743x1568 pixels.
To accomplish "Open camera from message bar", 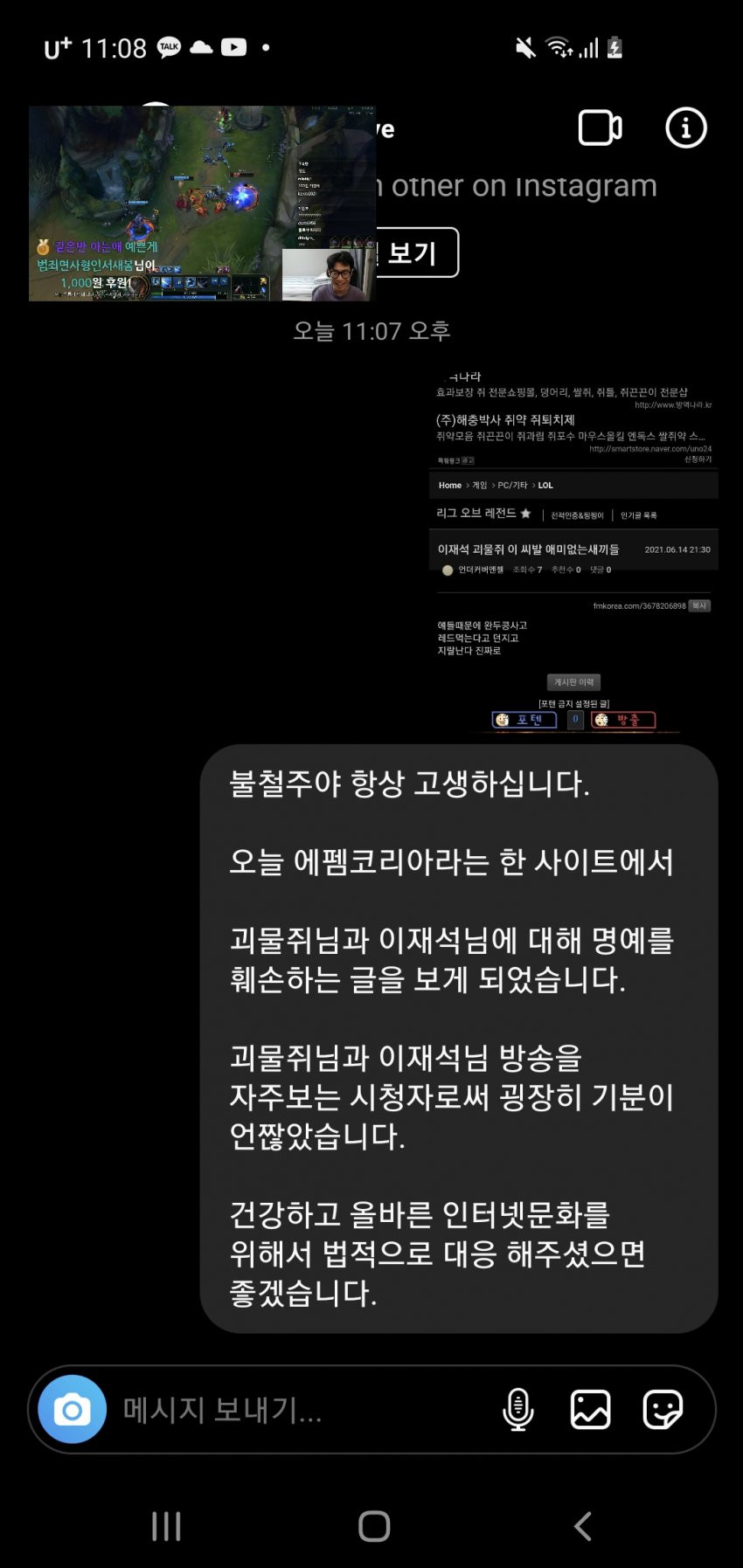I will pyautogui.click(x=72, y=1409).
